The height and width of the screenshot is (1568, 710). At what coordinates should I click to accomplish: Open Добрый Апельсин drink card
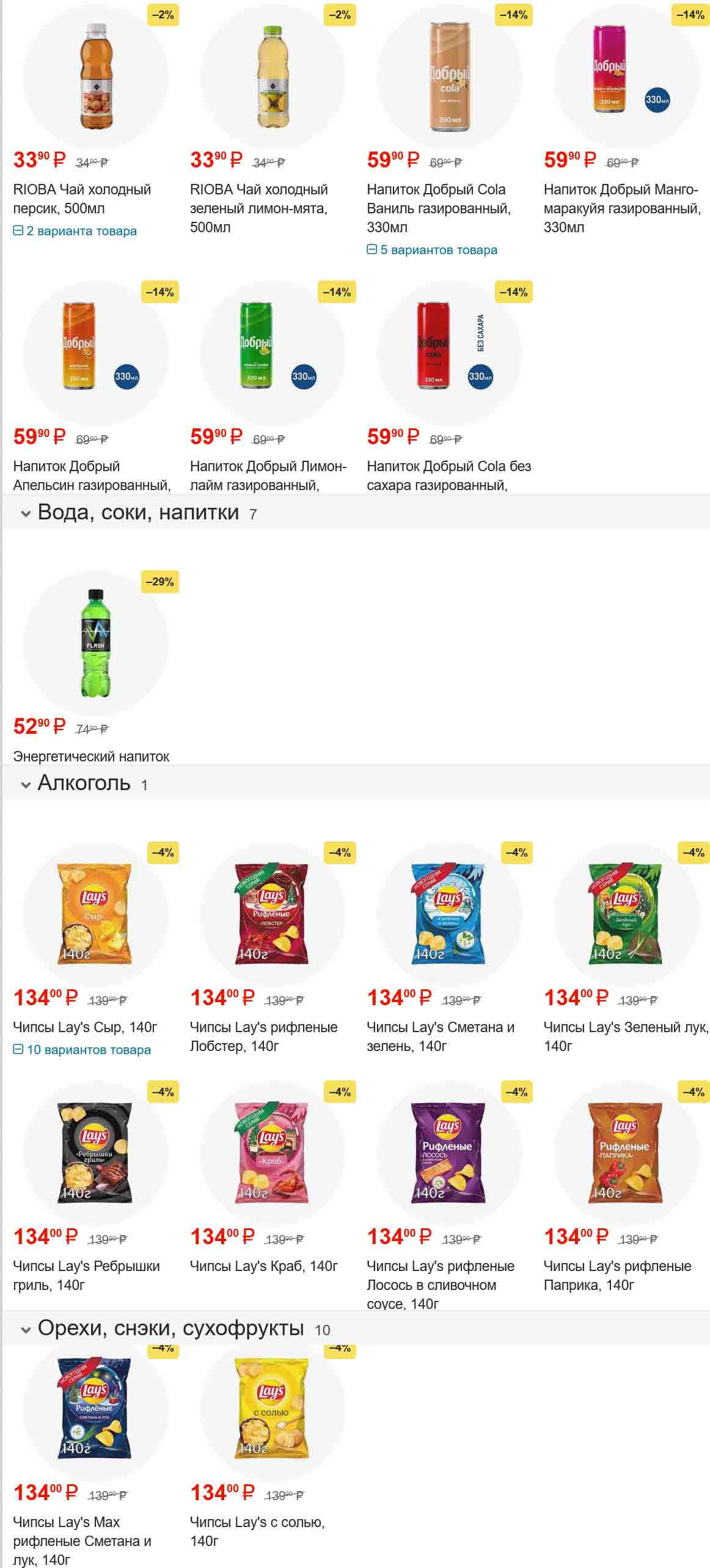[x=91, y=475]
